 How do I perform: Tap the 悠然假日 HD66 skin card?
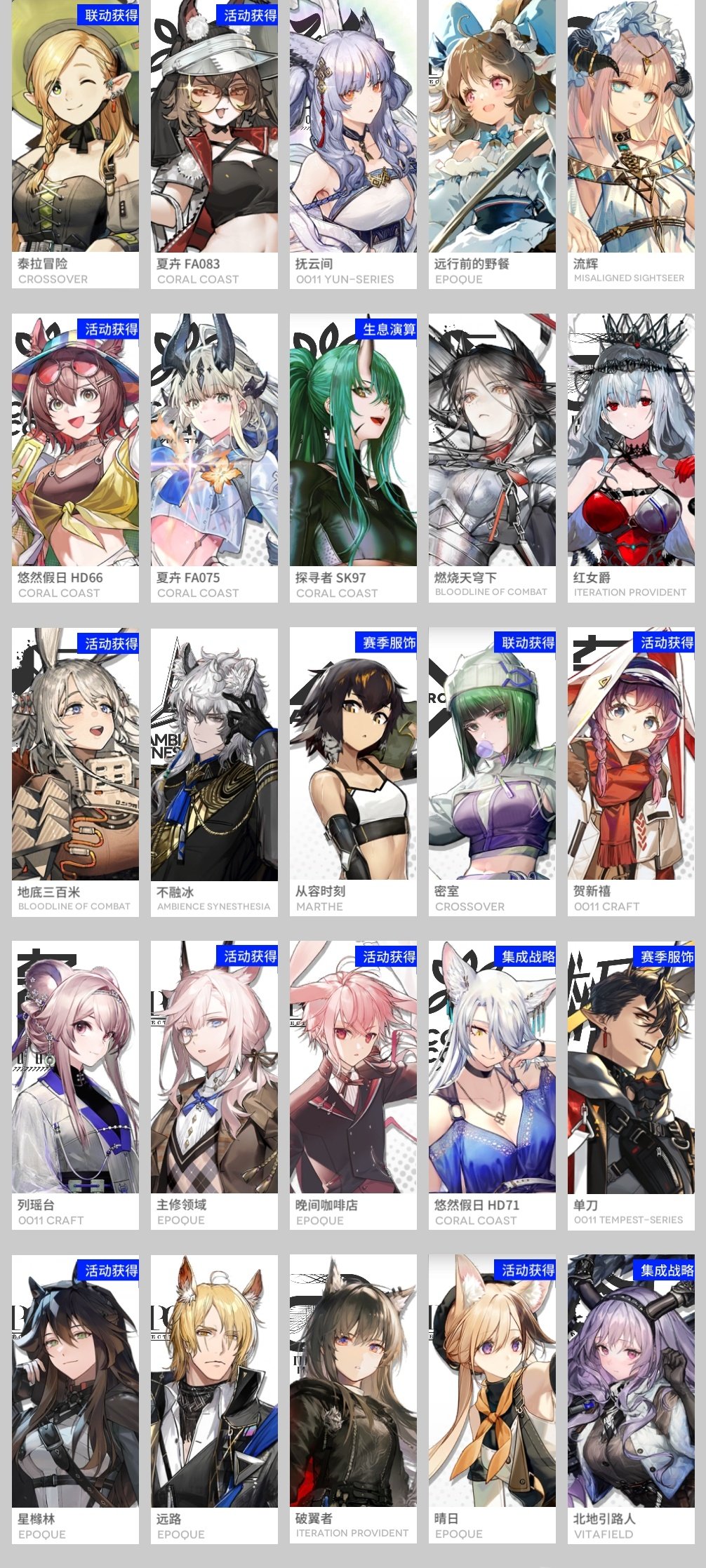(75, 457)
